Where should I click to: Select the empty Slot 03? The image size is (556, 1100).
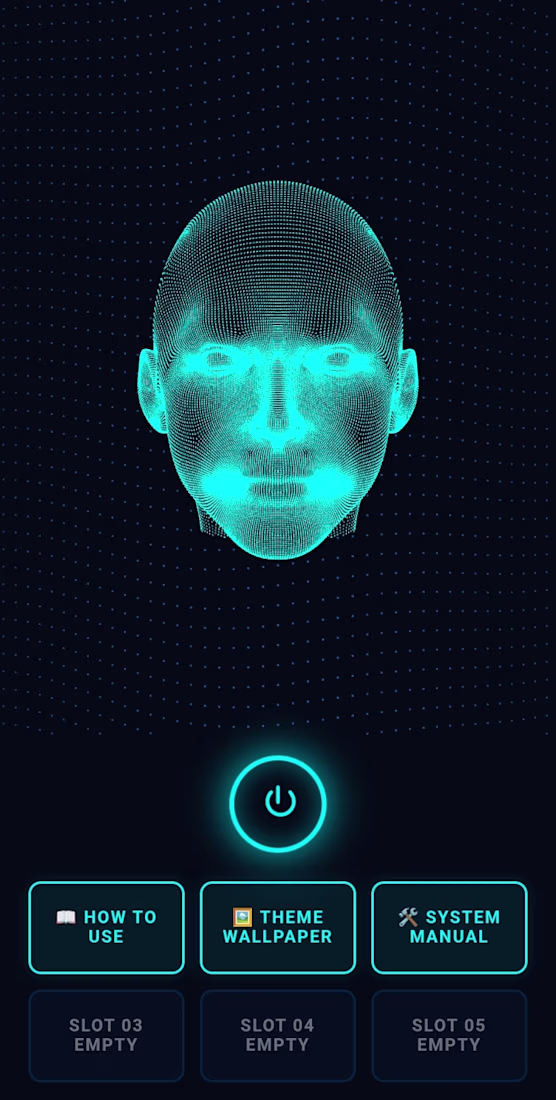(x=107, y=1035)
